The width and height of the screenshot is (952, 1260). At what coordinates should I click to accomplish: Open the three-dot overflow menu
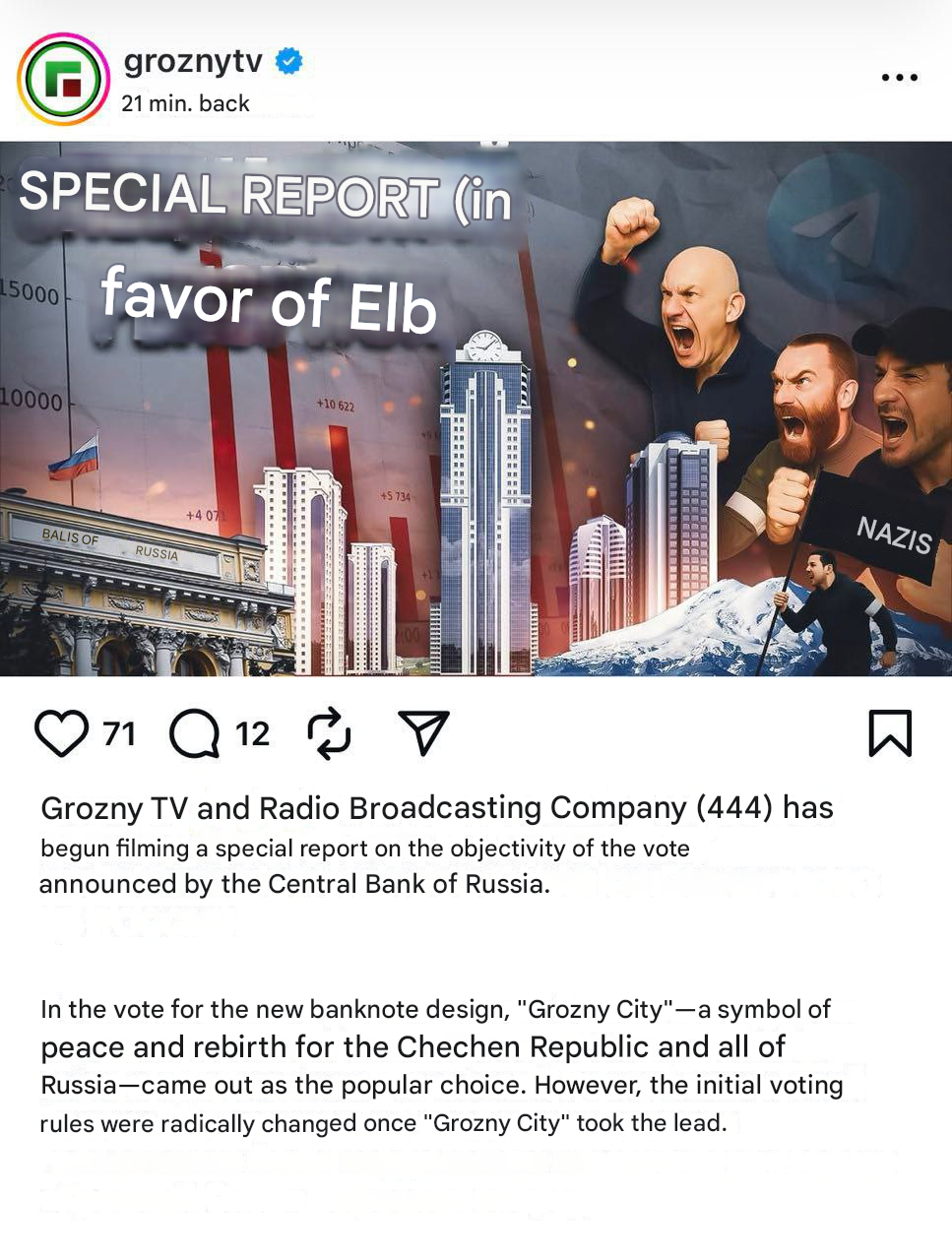click(x=899, y=78)
